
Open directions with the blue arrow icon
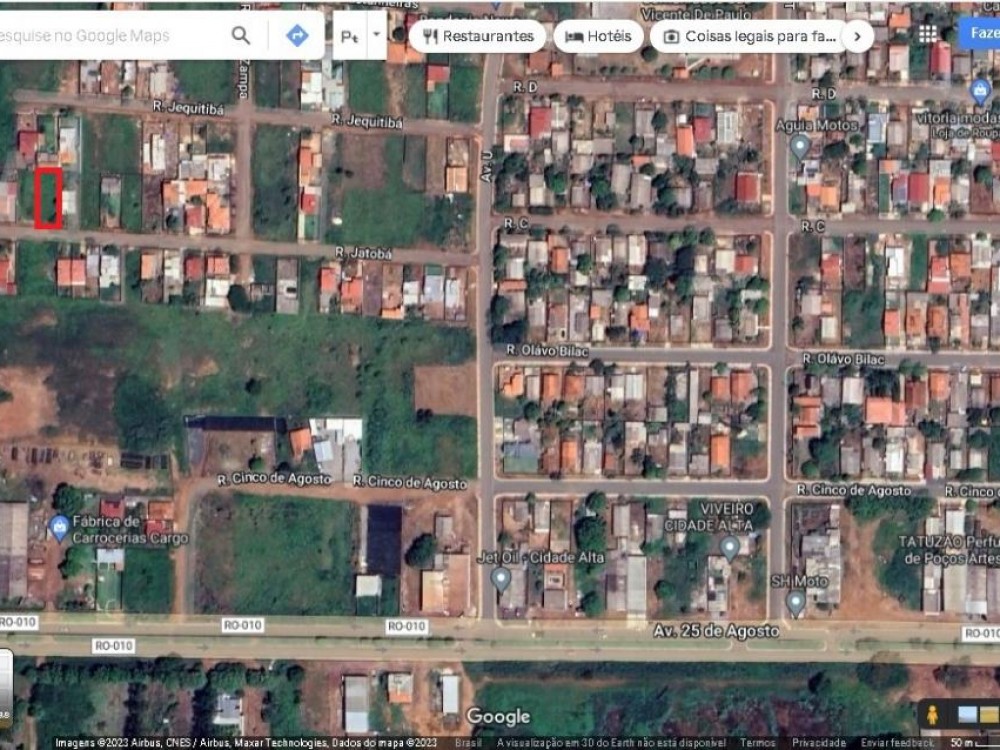coord(297,36)
